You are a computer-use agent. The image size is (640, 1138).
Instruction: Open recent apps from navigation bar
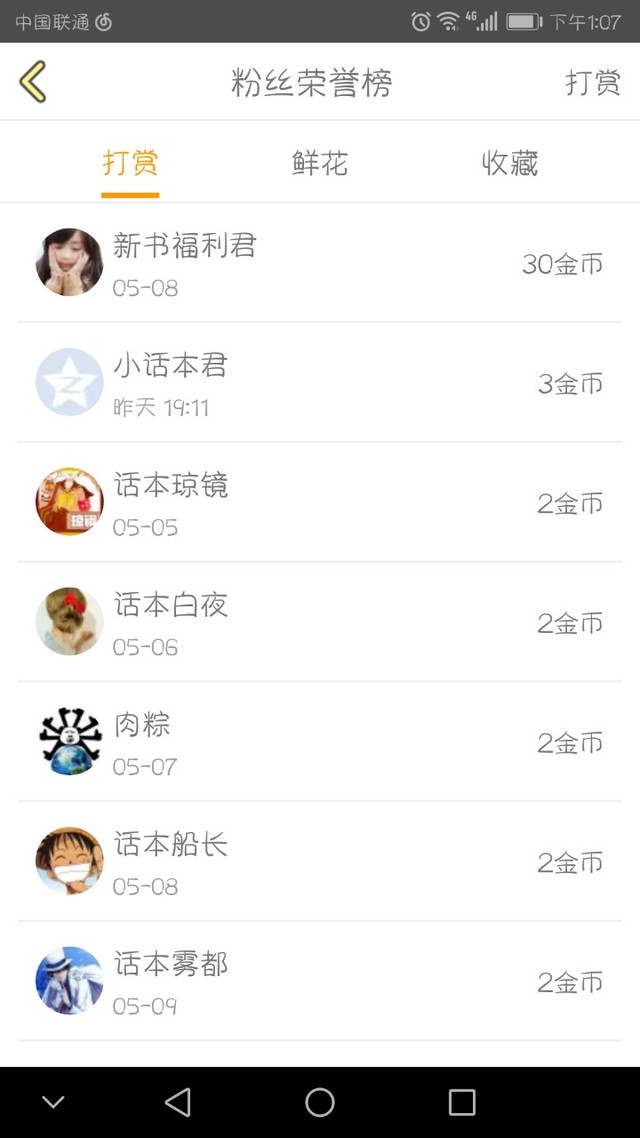point(462,1102)
